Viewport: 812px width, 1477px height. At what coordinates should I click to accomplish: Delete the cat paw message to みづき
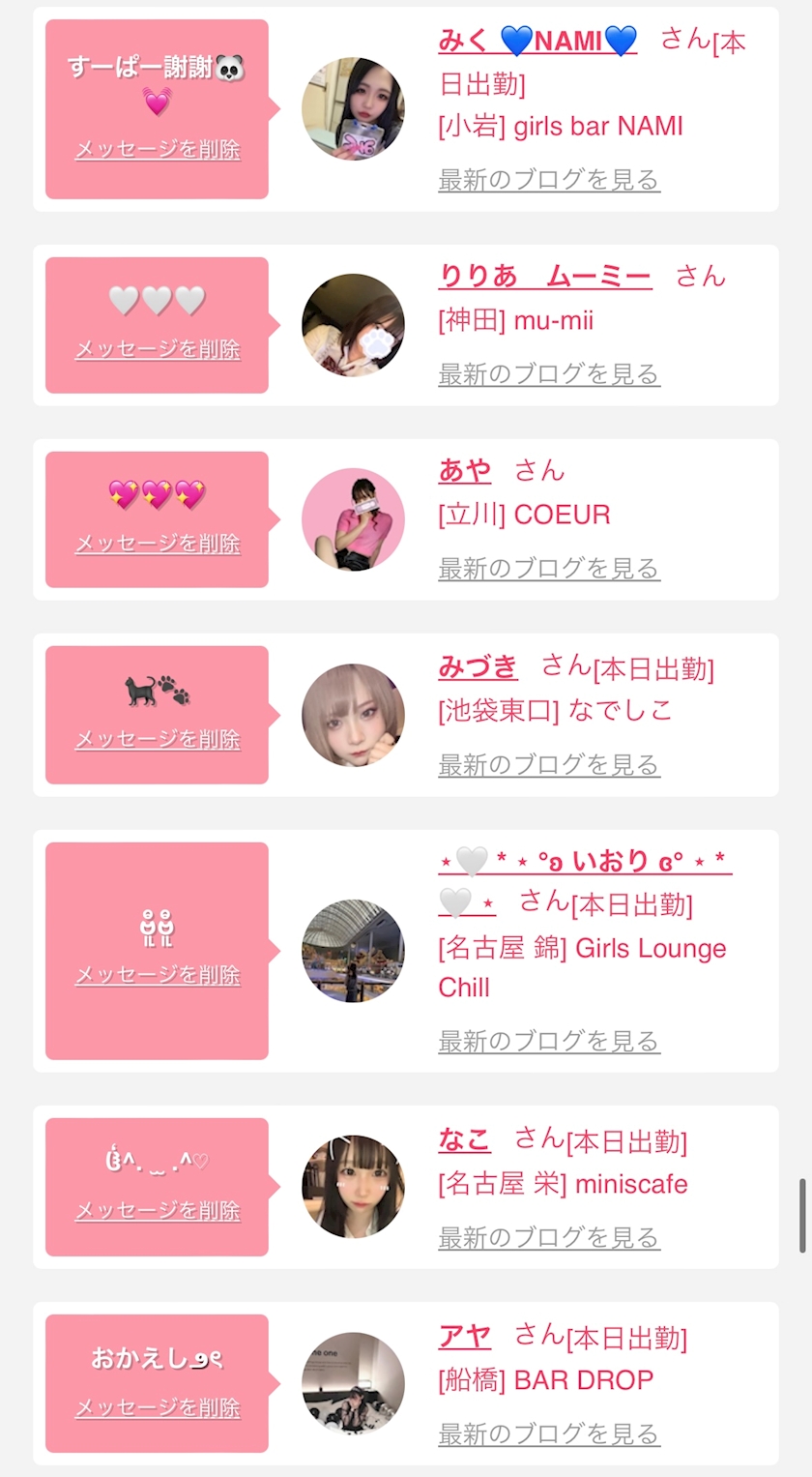click(158, 739)
